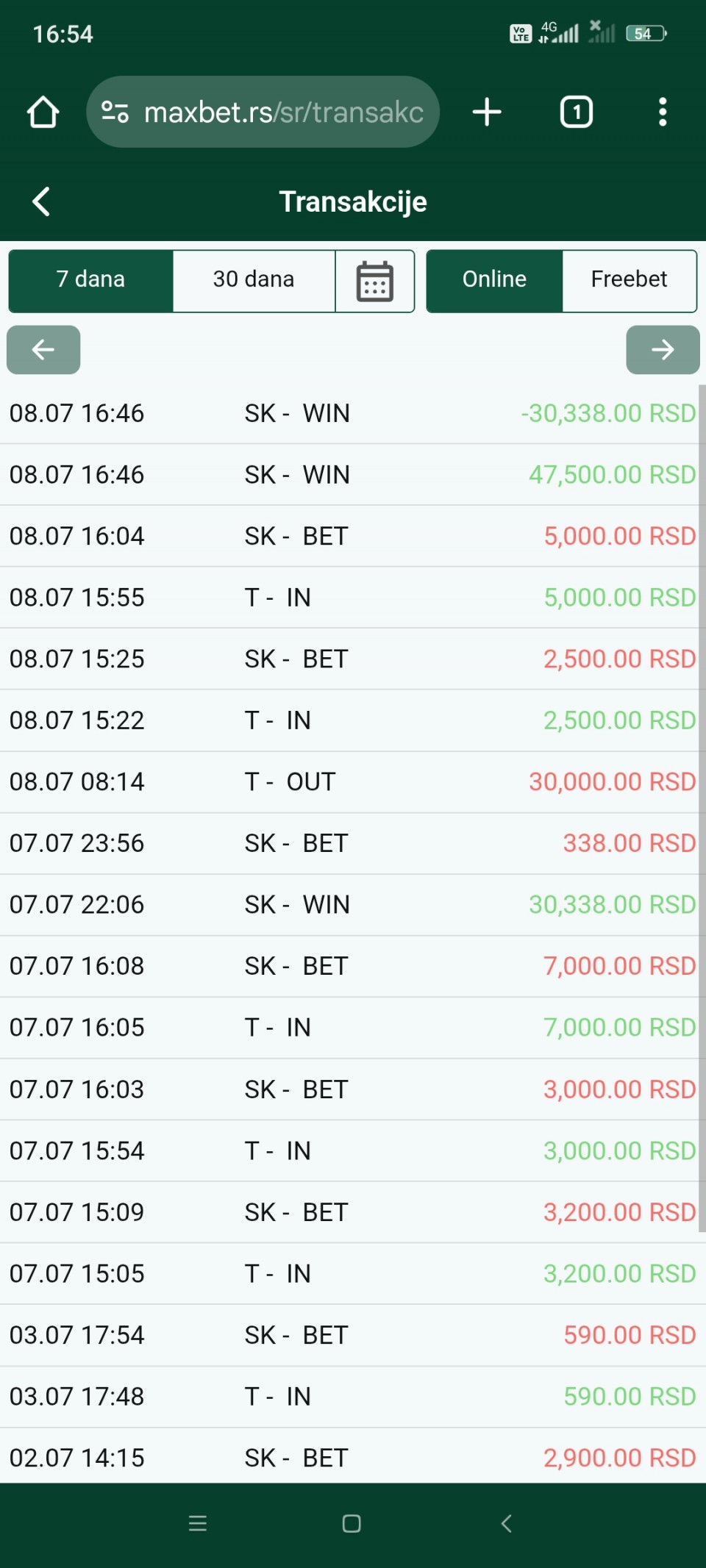Go to previous page of transactions
Screen dimensions: 706x1568
(x=43, y=350)
